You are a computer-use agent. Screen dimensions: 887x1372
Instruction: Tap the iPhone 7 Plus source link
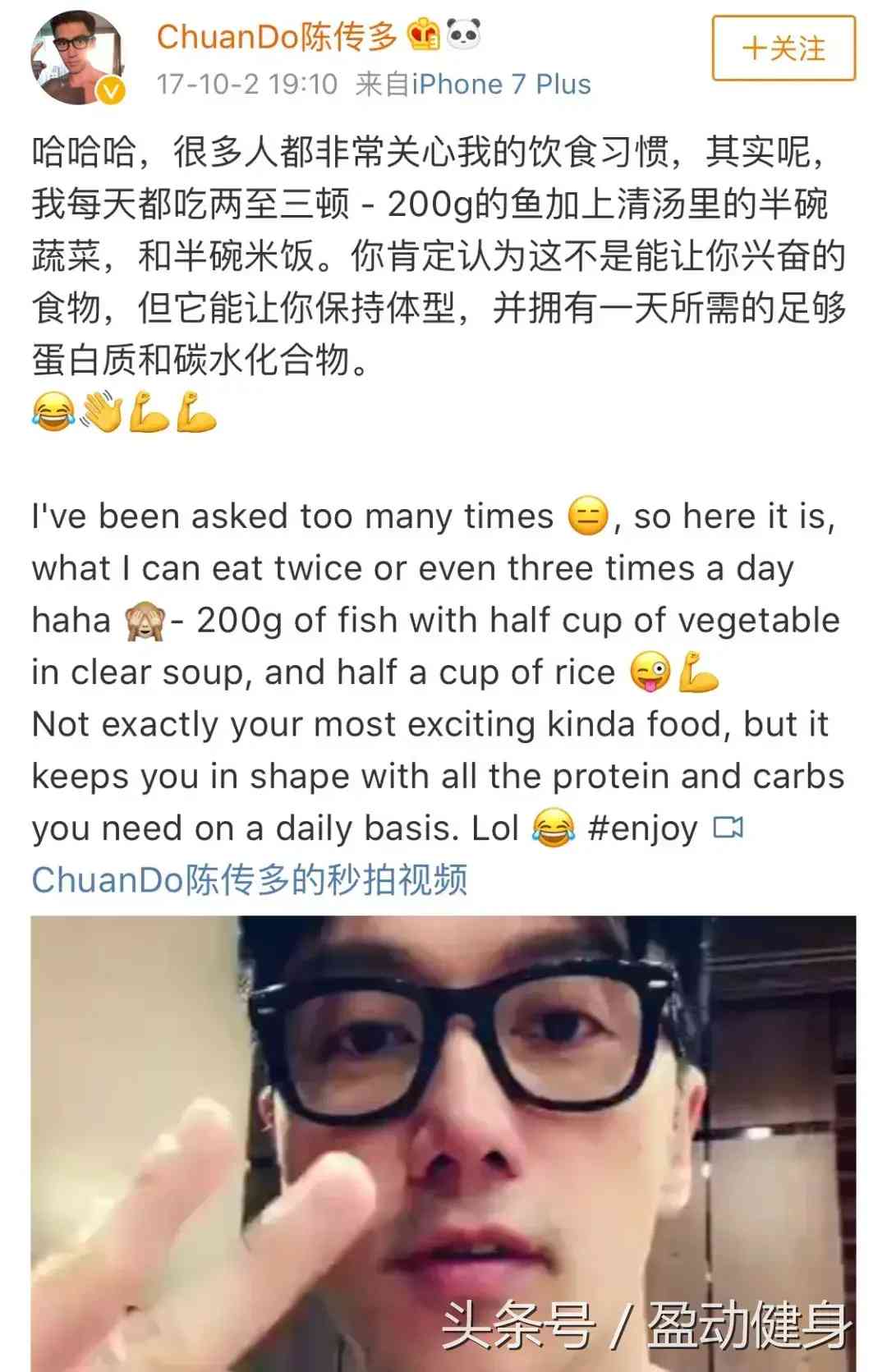[501, 84]
